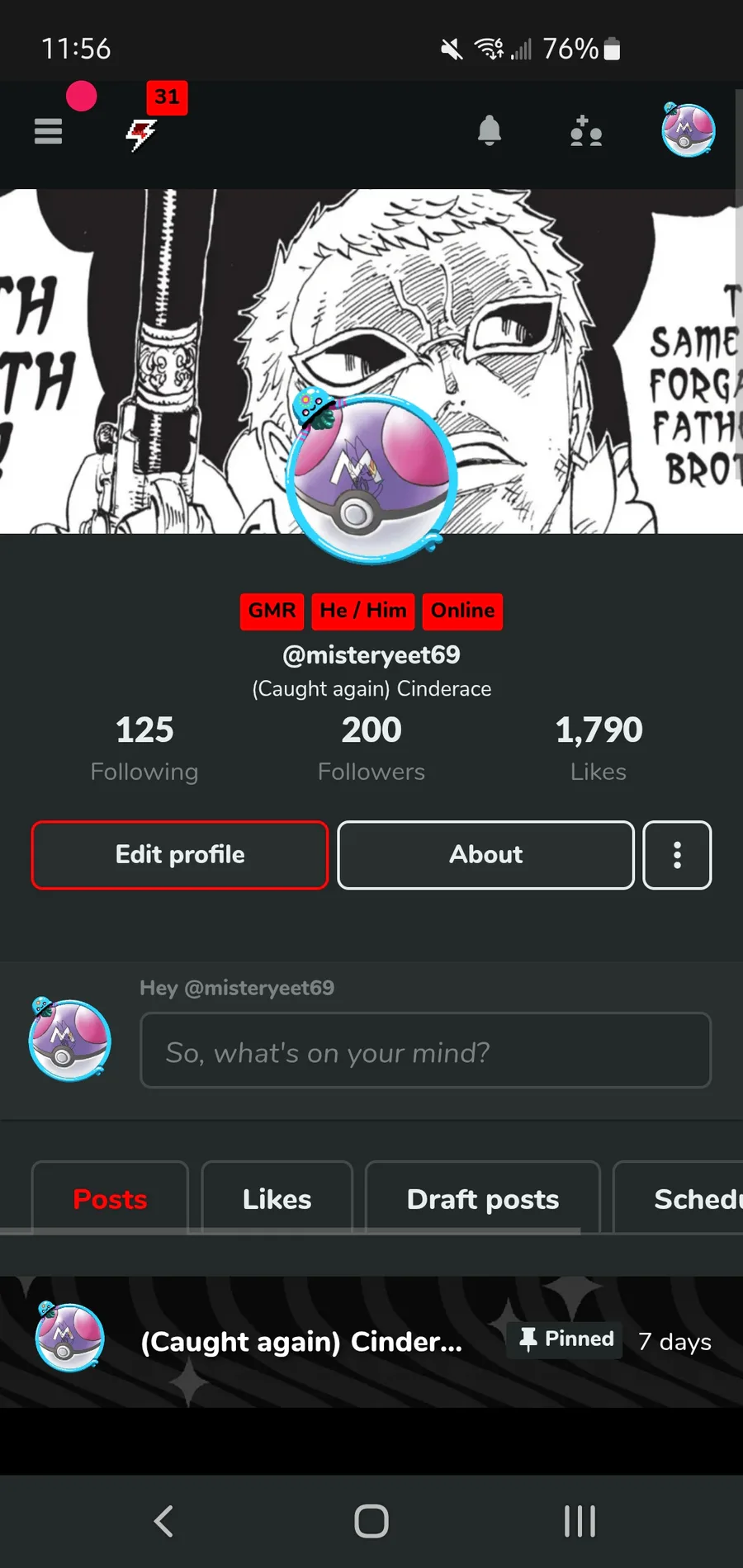Open the three-dot profile options
Screen dimensions: 743x1568
[677, 855]
